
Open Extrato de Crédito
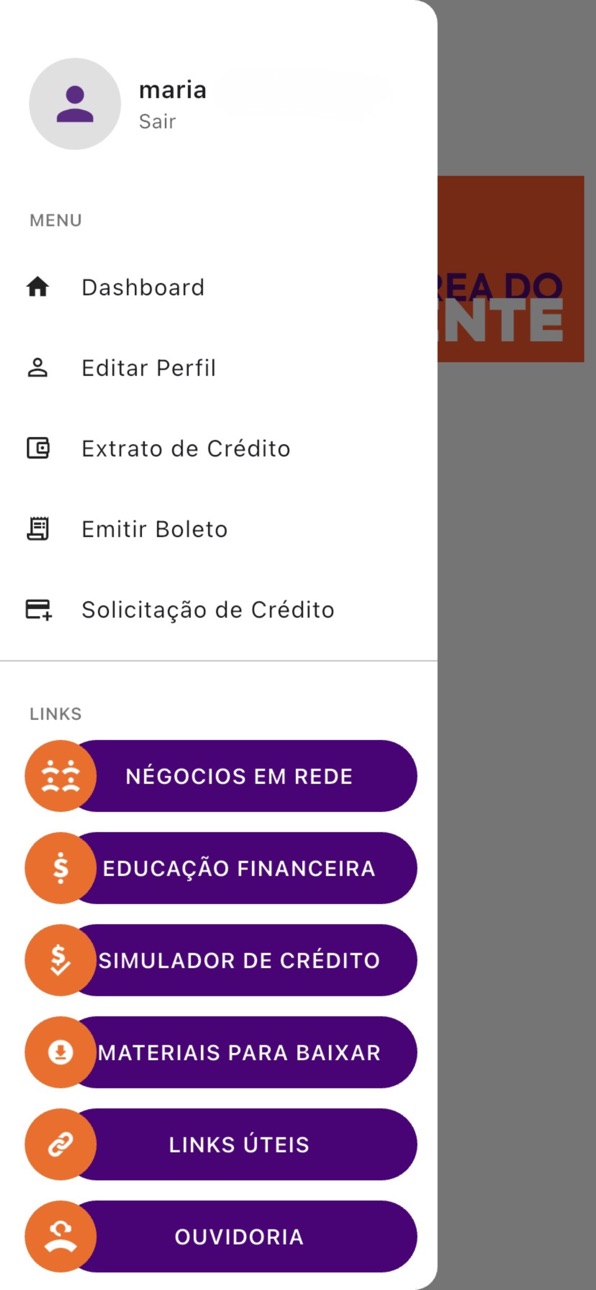click(x=218, y=449)
